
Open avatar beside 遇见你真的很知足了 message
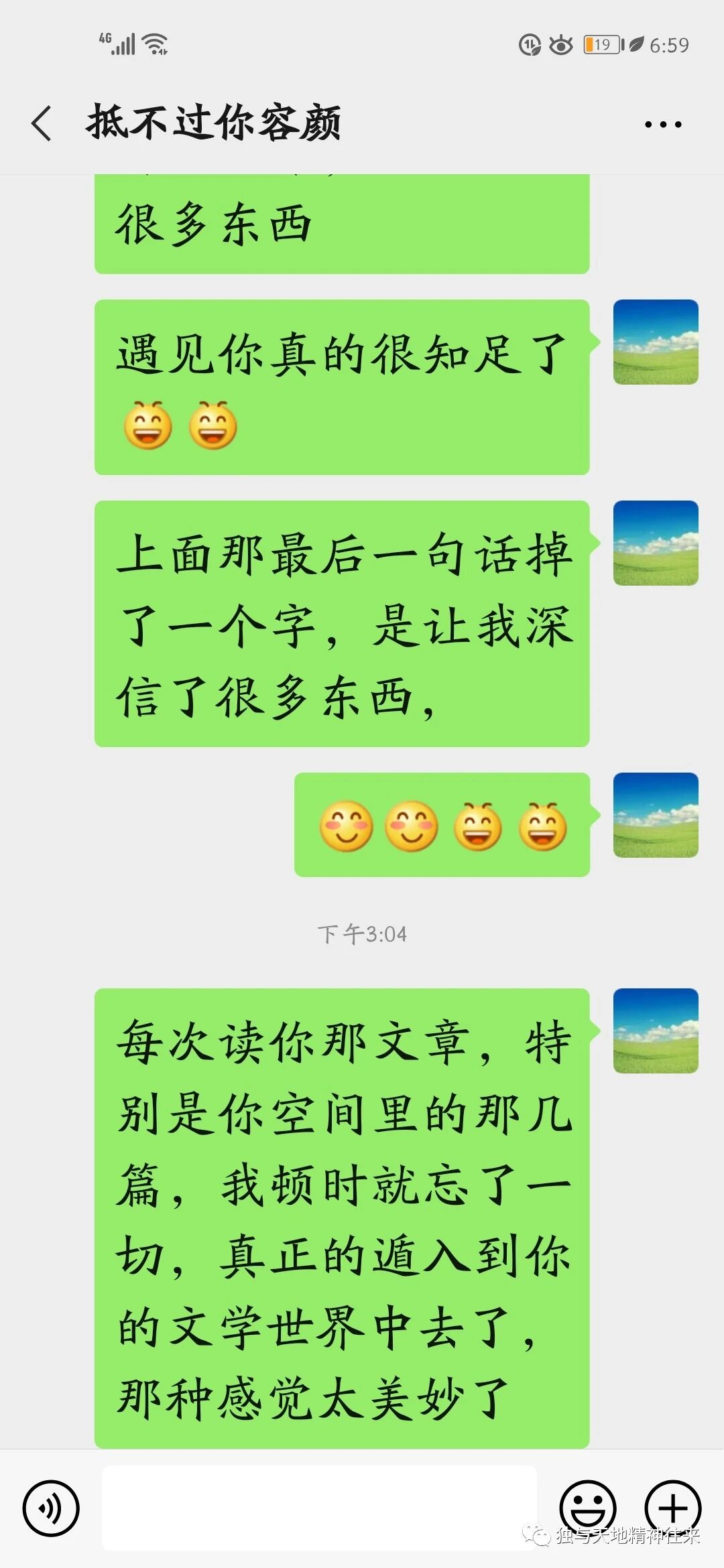point(656,342)
